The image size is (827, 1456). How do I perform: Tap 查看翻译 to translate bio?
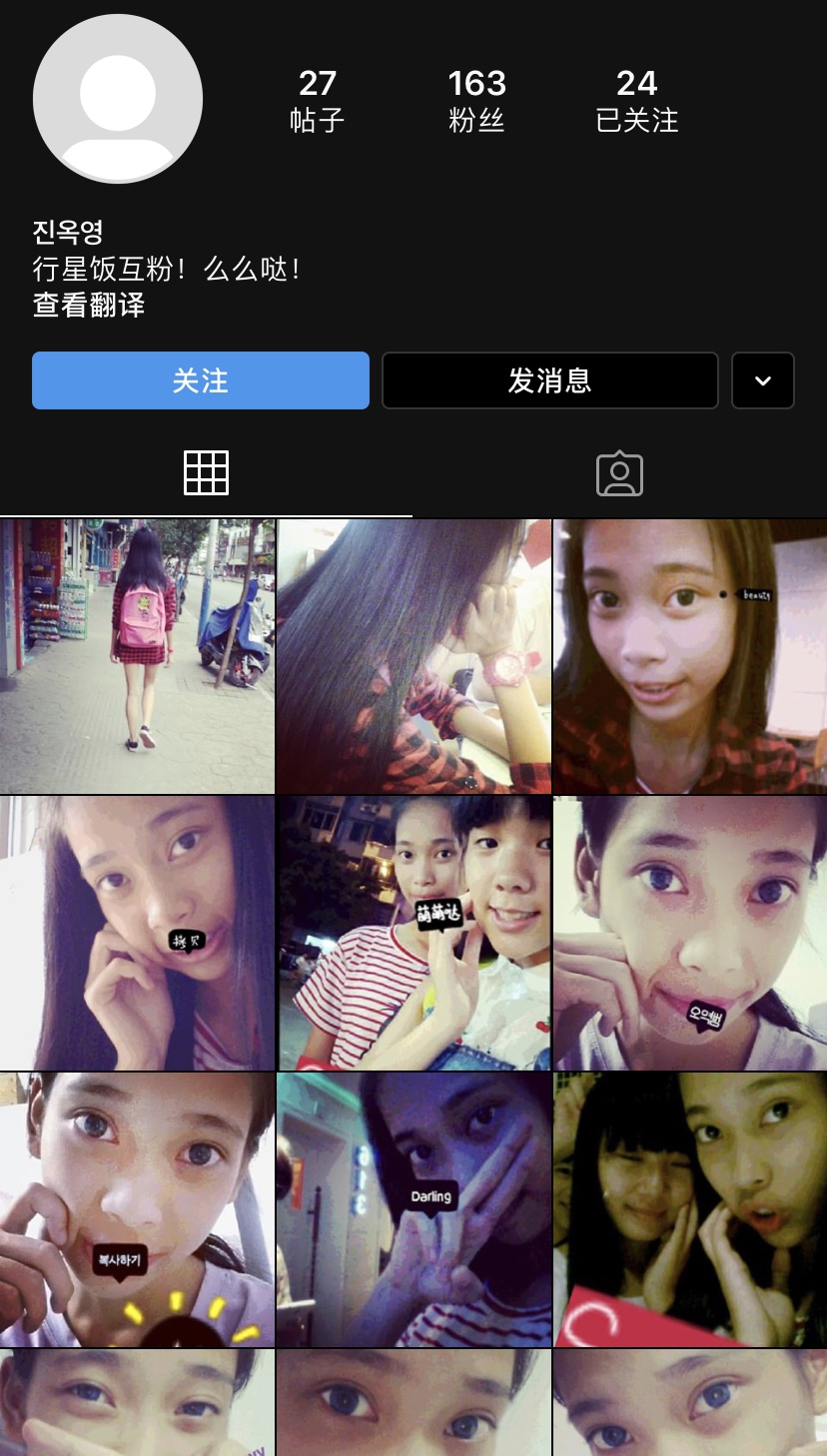pos(89,305)
